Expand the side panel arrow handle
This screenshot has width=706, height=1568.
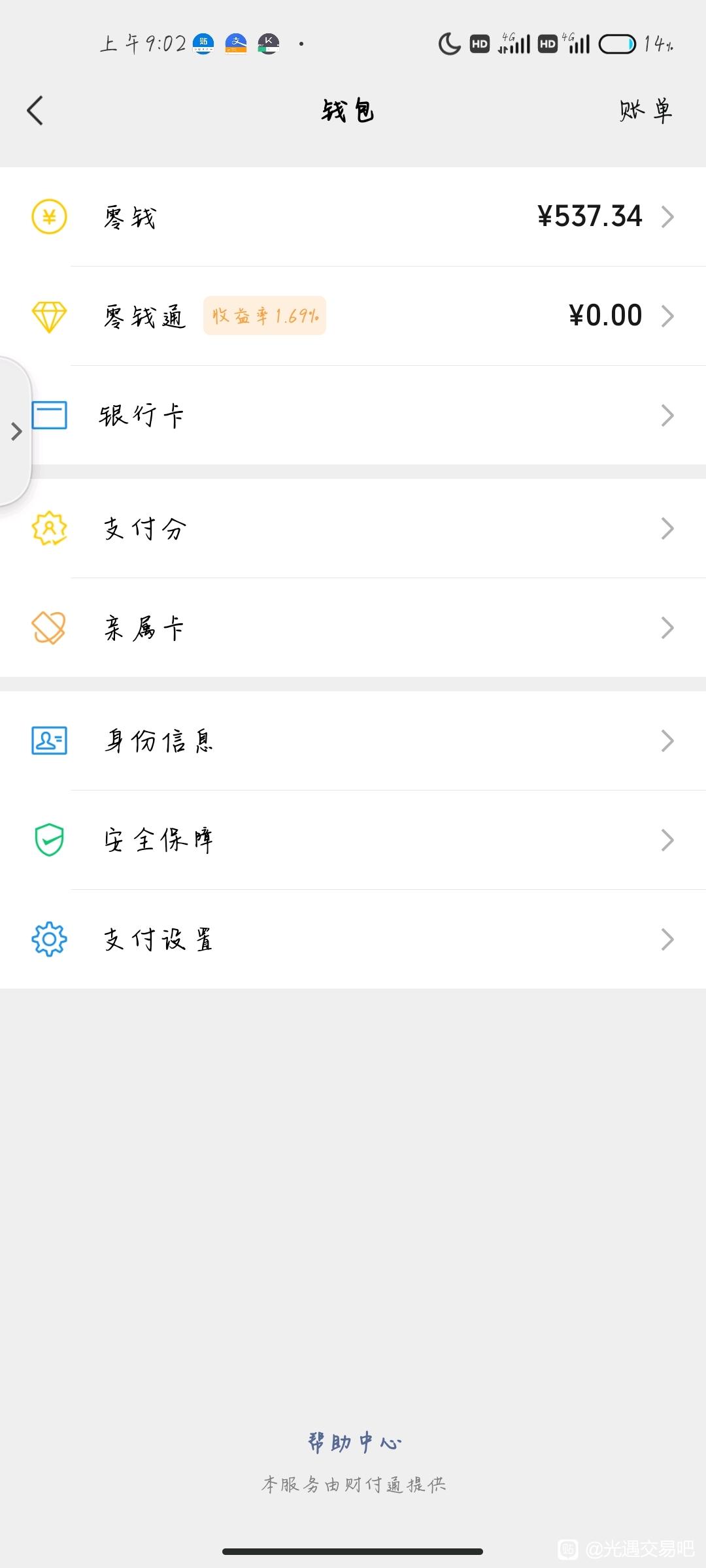(x=14, y=431)
